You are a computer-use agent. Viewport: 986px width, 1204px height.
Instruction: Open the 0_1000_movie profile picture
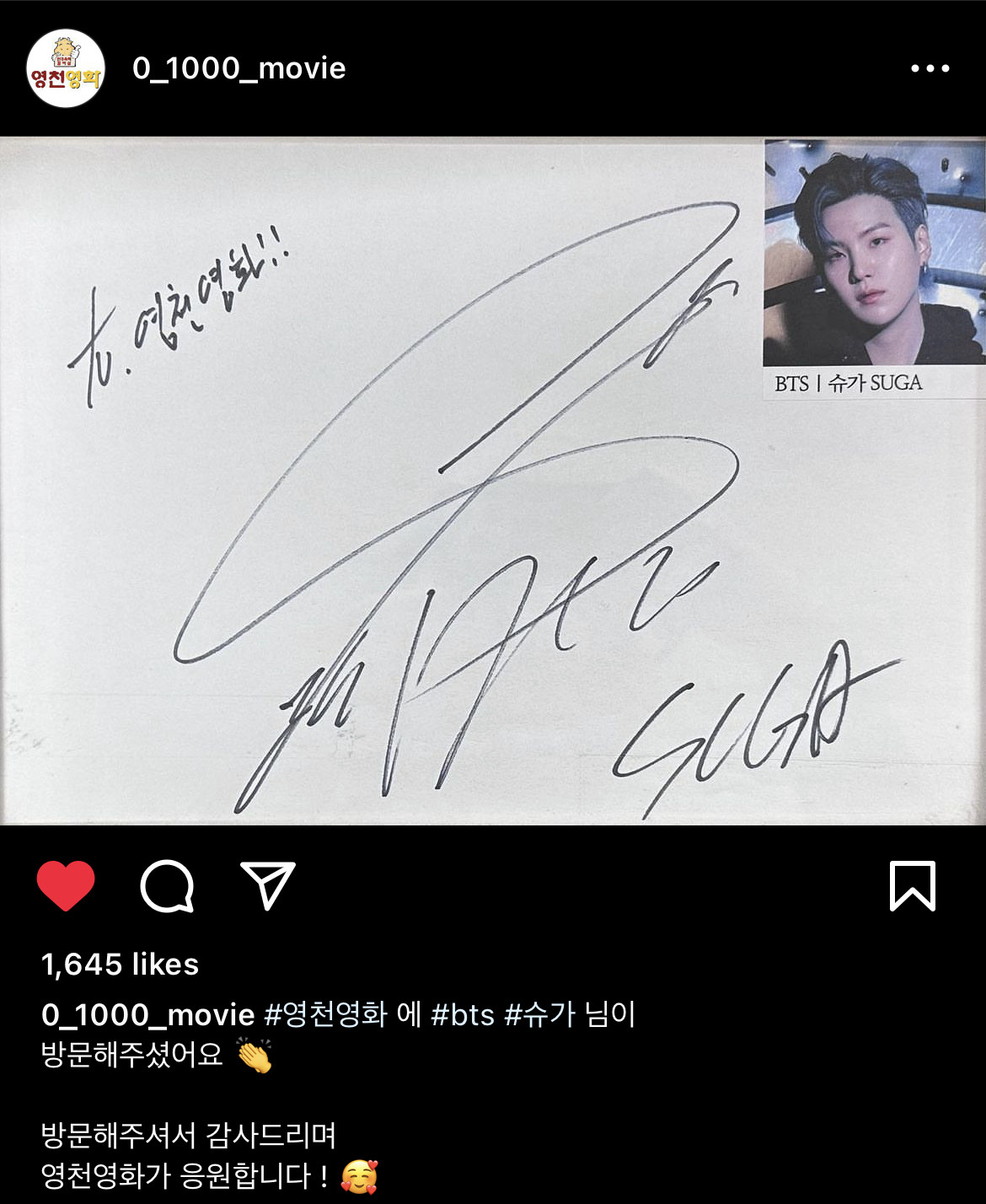pos(66,68)
